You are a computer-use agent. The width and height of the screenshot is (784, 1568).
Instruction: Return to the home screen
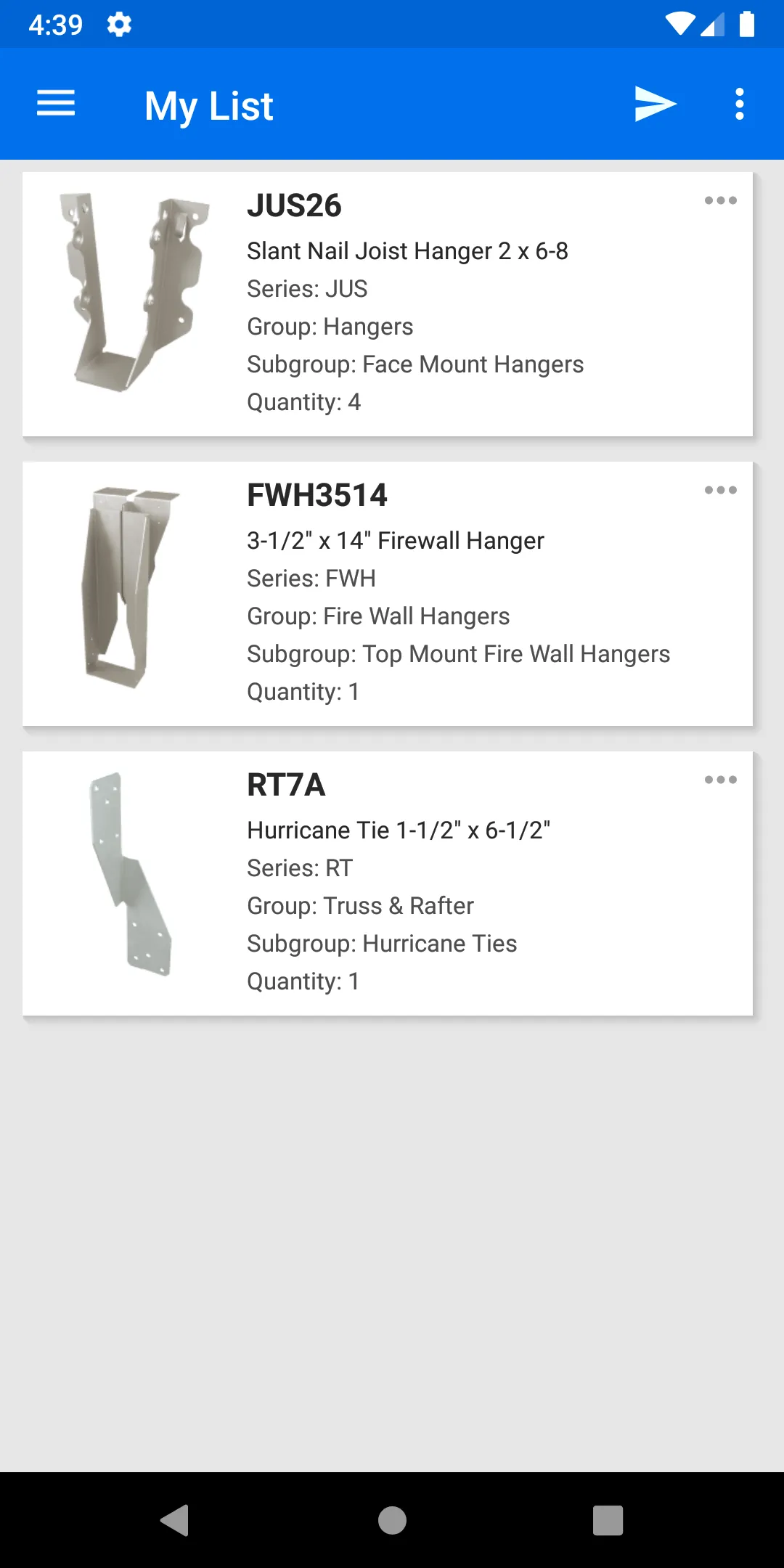(x=392, y=1520)
